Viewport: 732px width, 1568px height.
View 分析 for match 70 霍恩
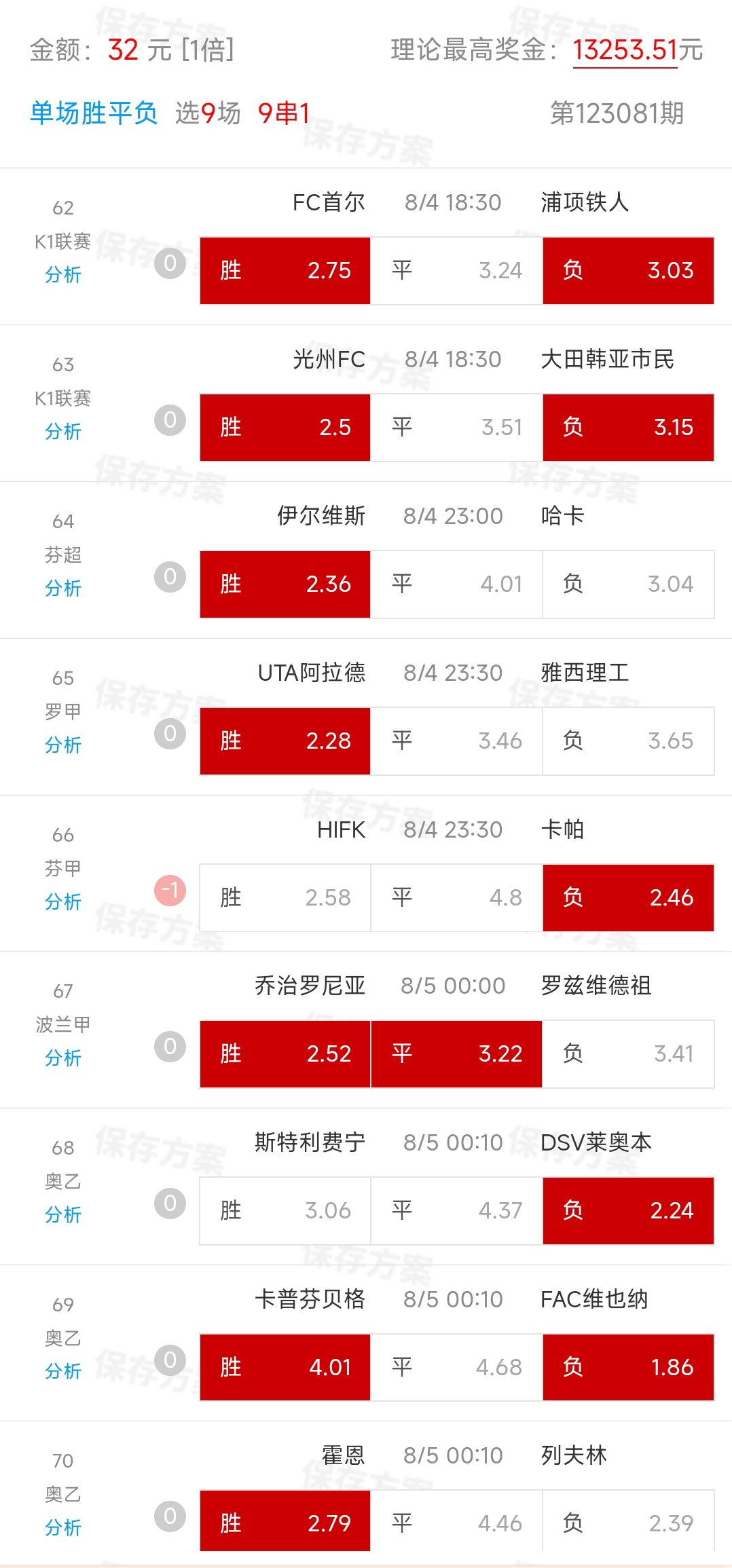click(63, 1528)
